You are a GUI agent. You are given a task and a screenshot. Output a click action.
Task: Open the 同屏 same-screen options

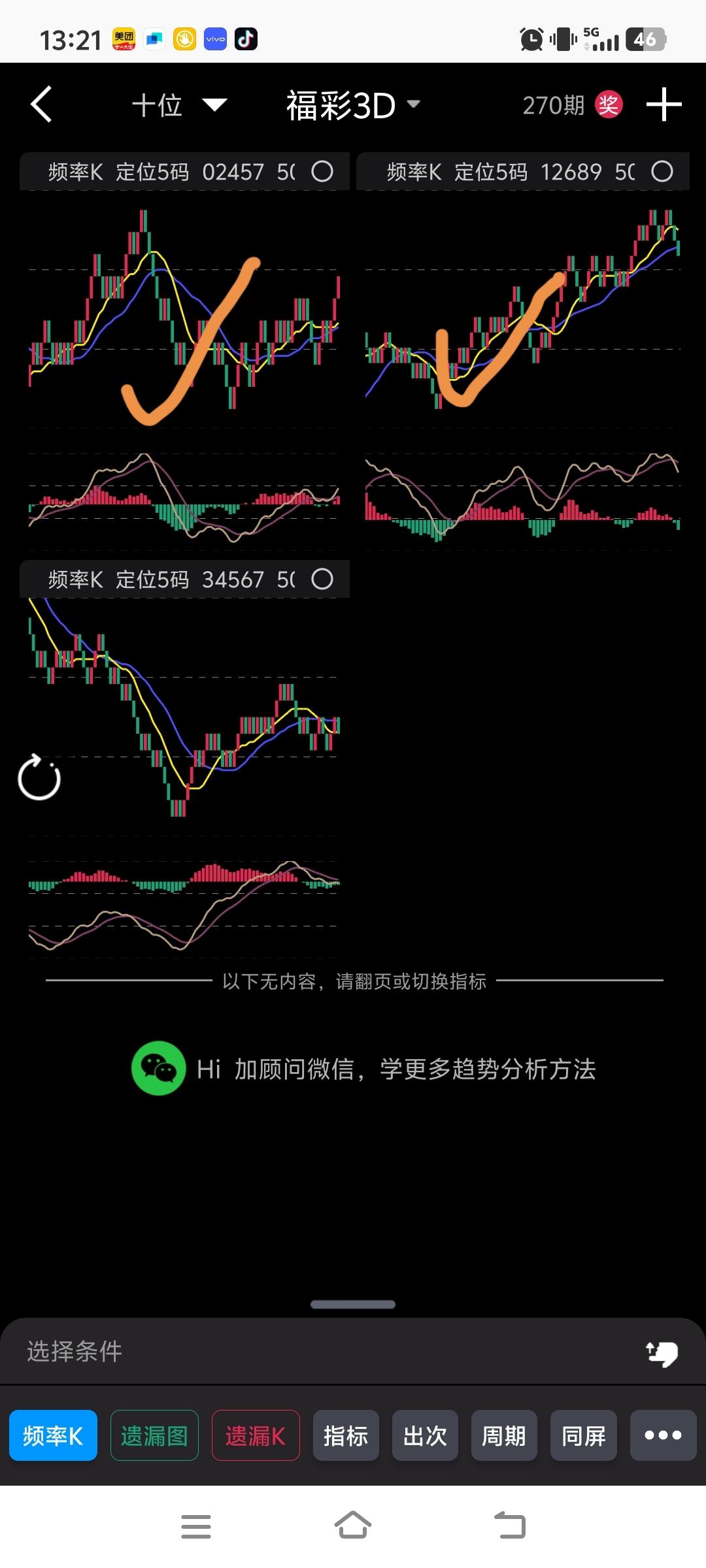tap(584, 1436)
